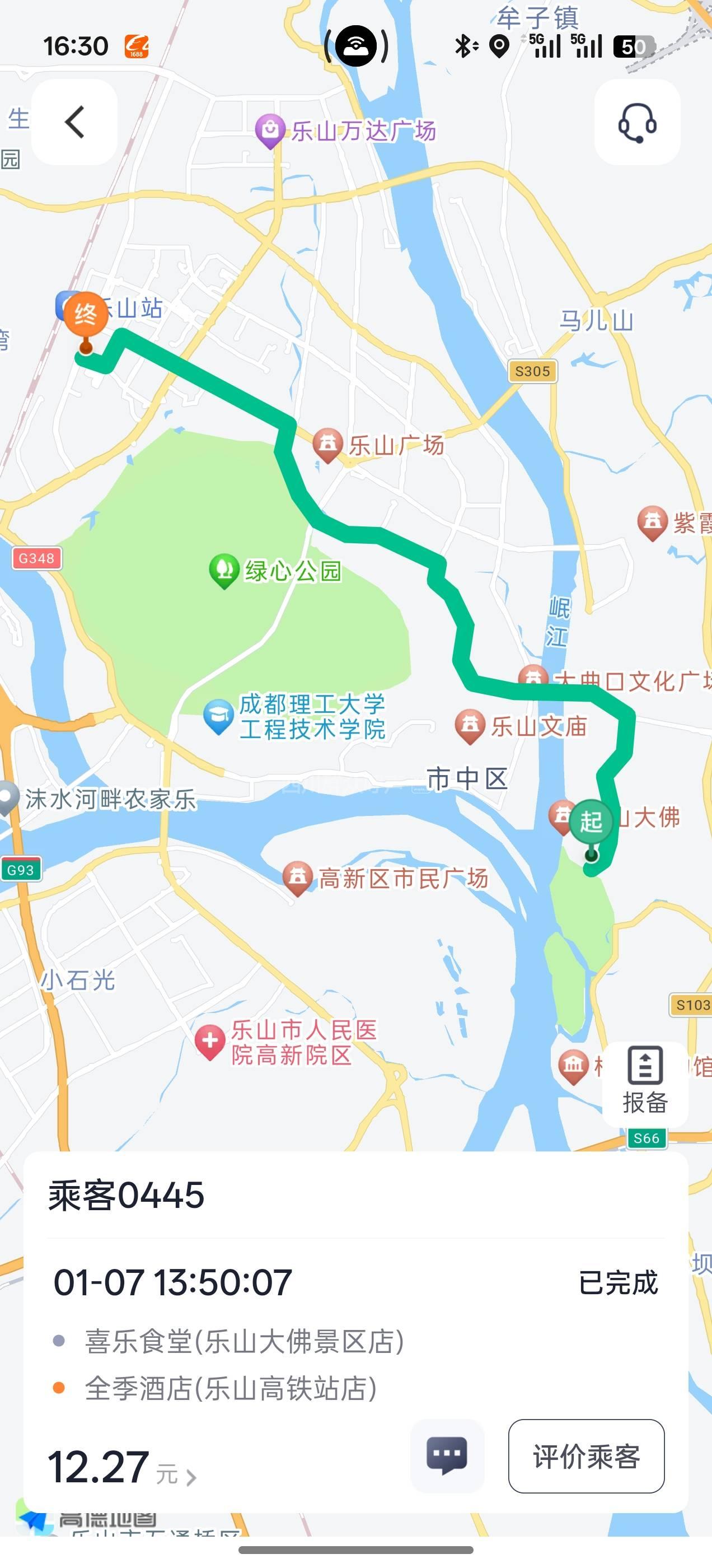The height and width of the screenshot is (1568, 712).
Task: Go back using the back arrow
Action: (x=74, y=122)
